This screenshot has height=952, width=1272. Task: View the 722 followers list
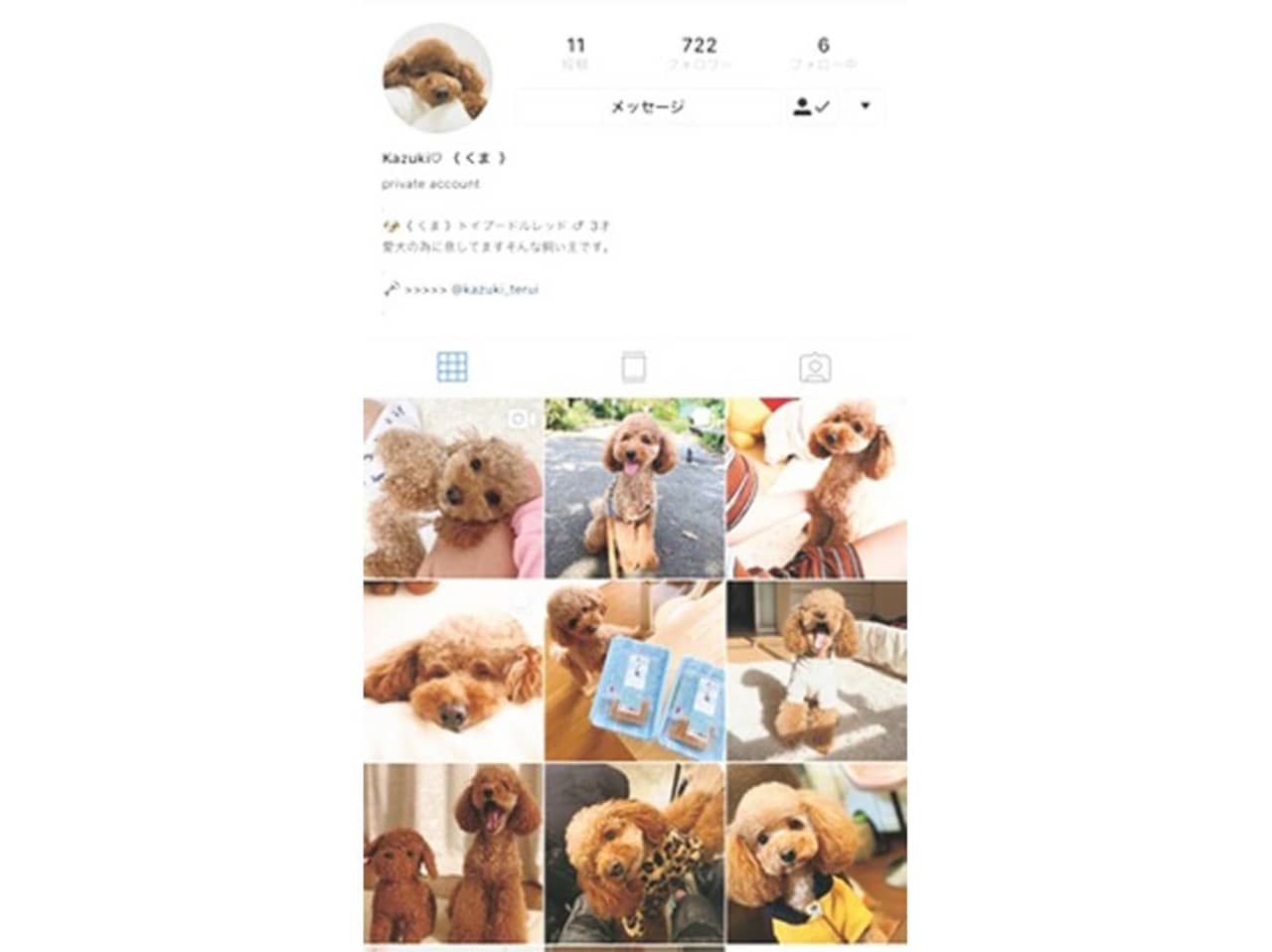699,53
